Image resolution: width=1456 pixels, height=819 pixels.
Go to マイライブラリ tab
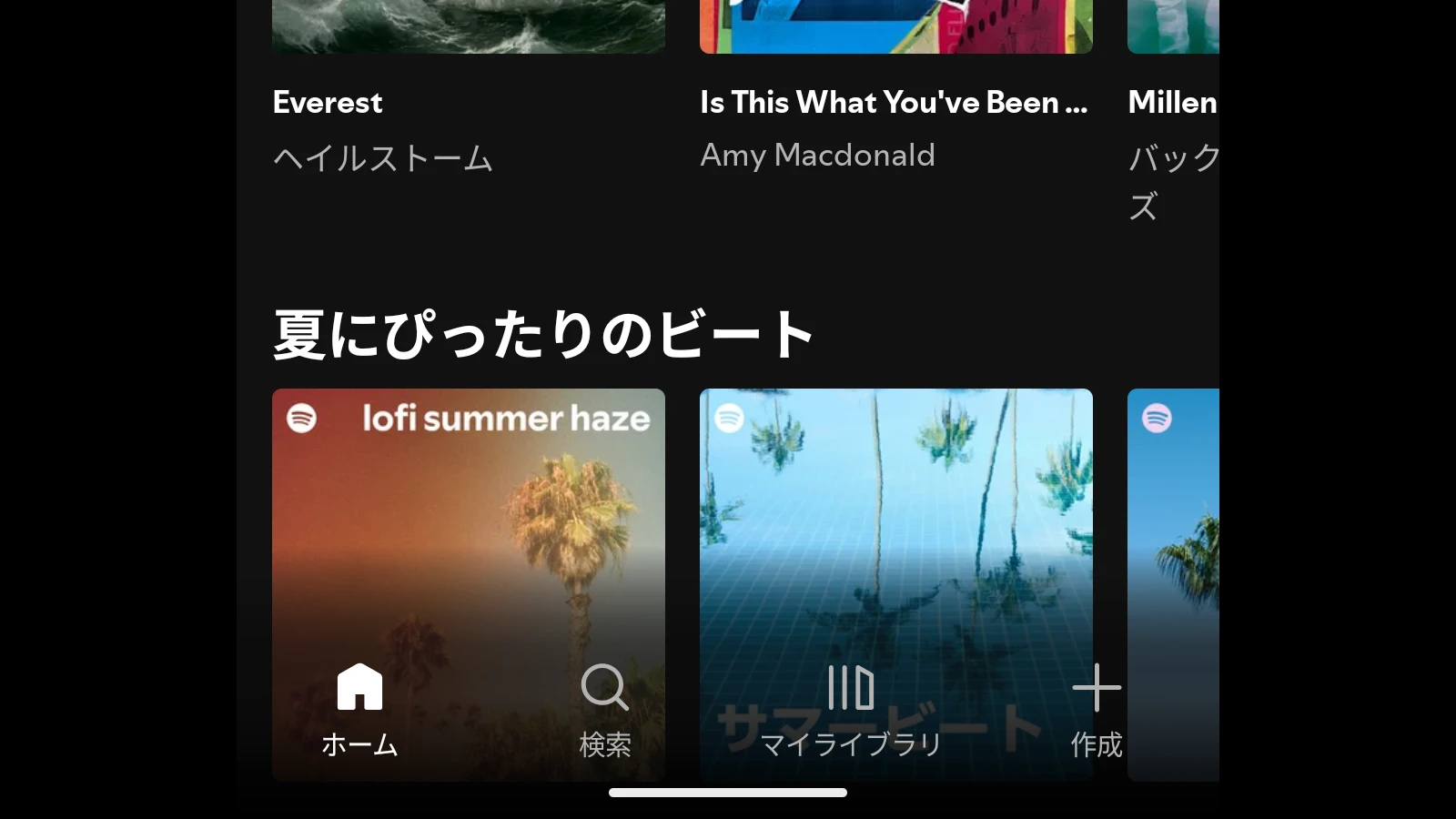[851, 711]
